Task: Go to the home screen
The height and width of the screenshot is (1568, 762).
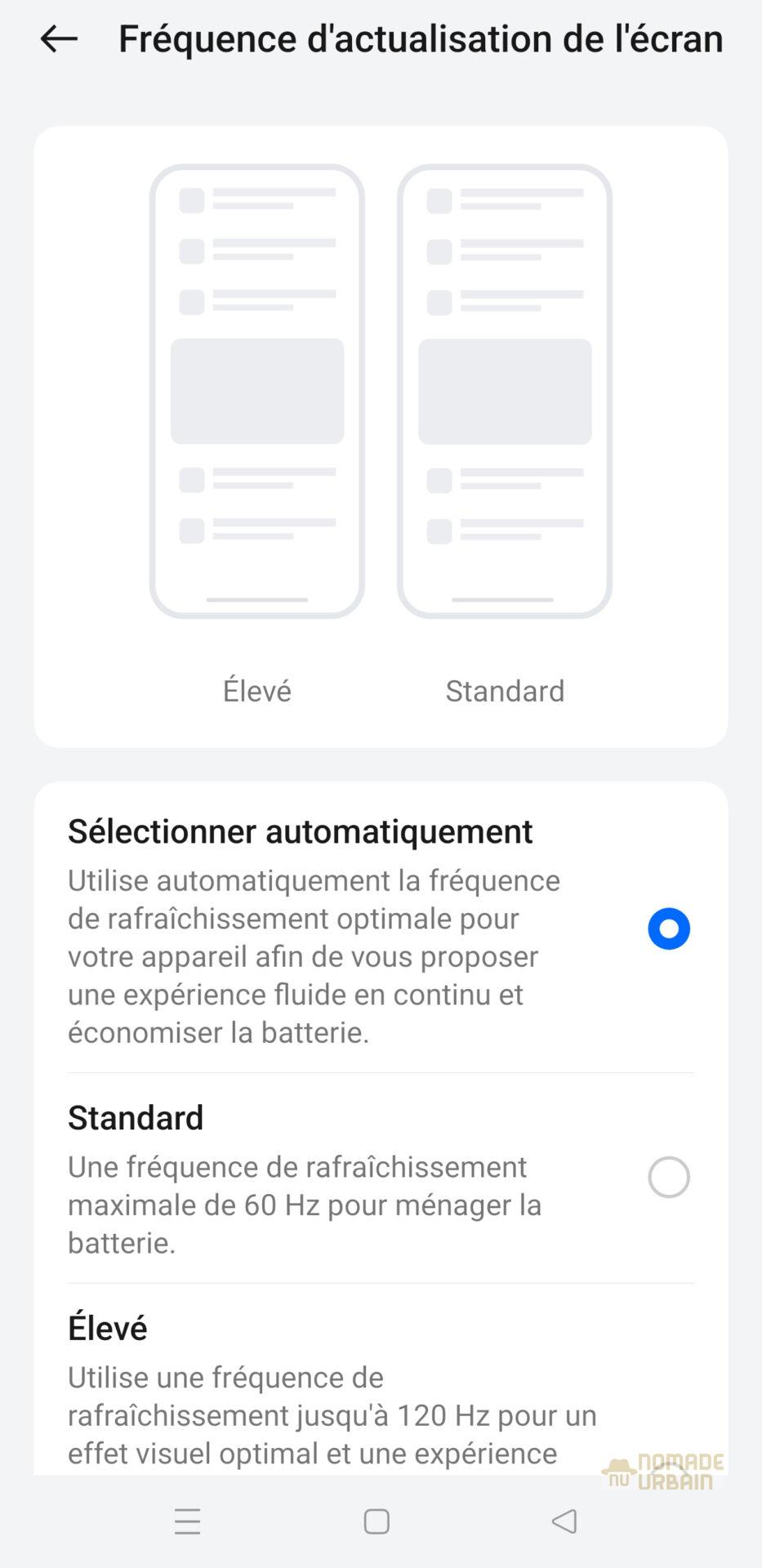Action: click(x=377, y=1521)
